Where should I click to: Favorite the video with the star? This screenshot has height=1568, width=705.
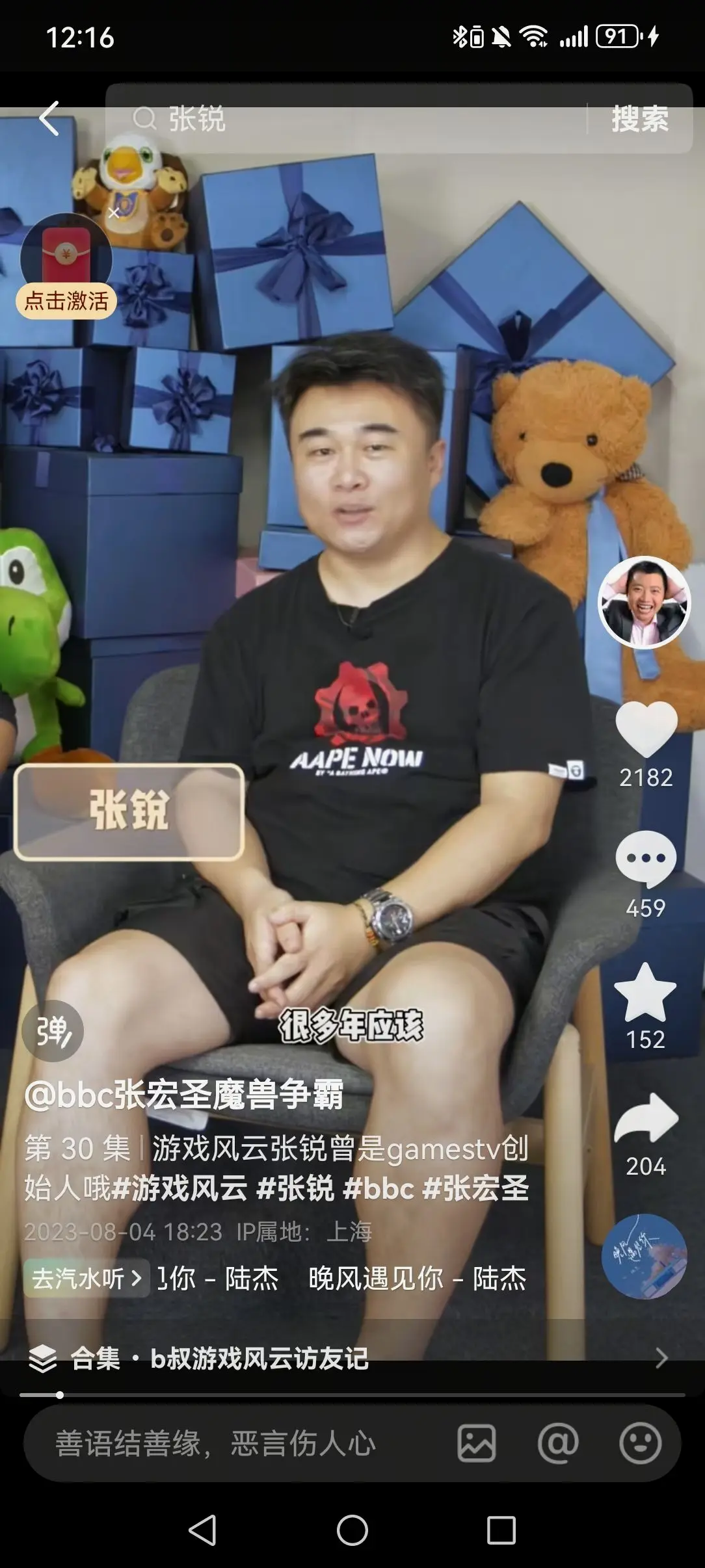click(645, 993)
